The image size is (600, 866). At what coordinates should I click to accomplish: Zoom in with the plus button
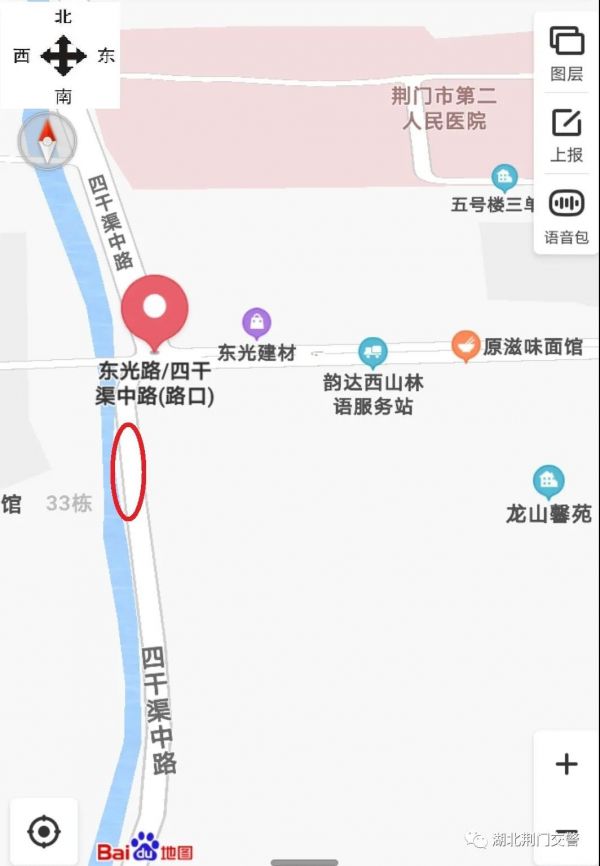[566, 765]
